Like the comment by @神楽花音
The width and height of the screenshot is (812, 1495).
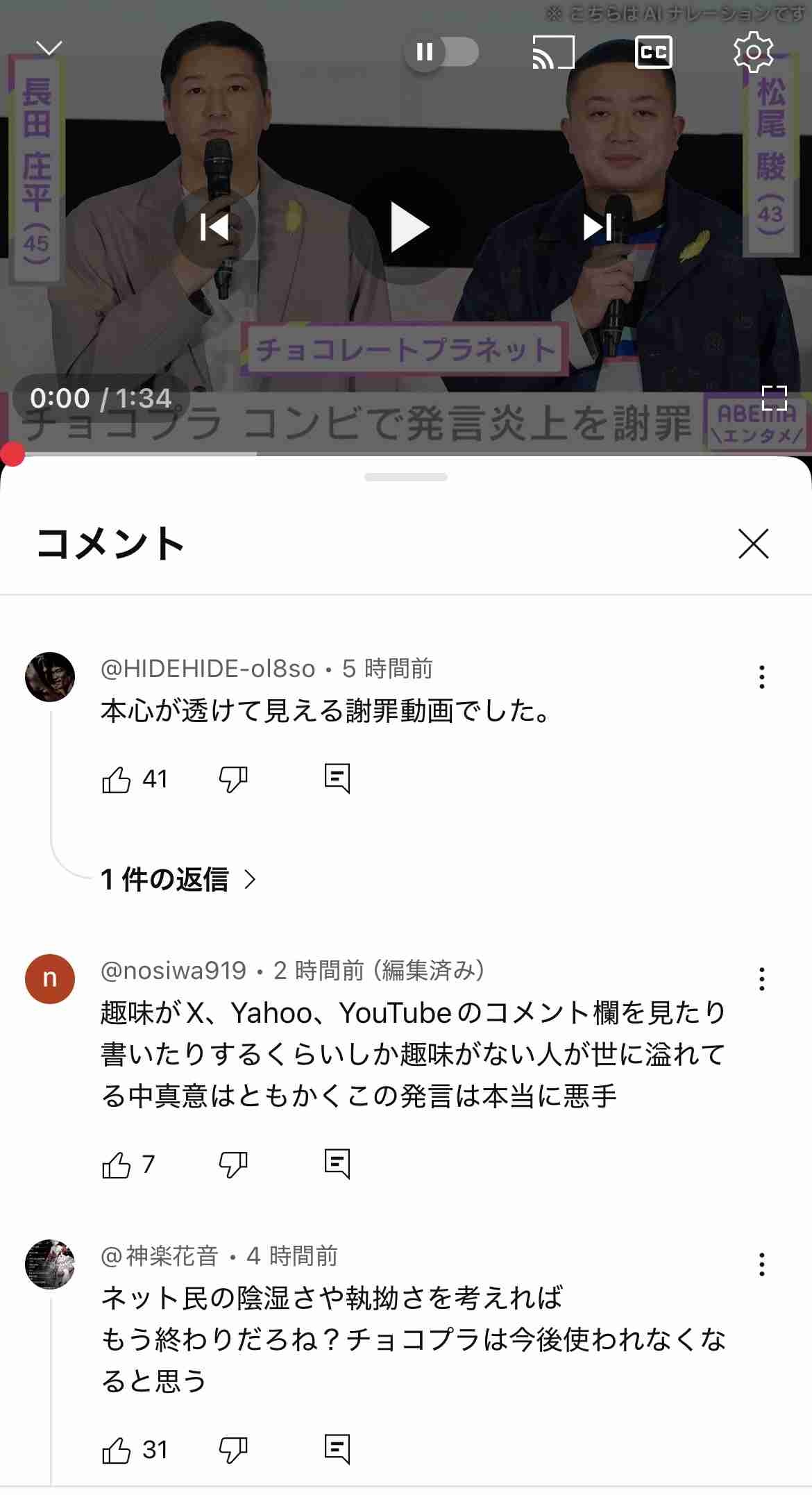117,1450
